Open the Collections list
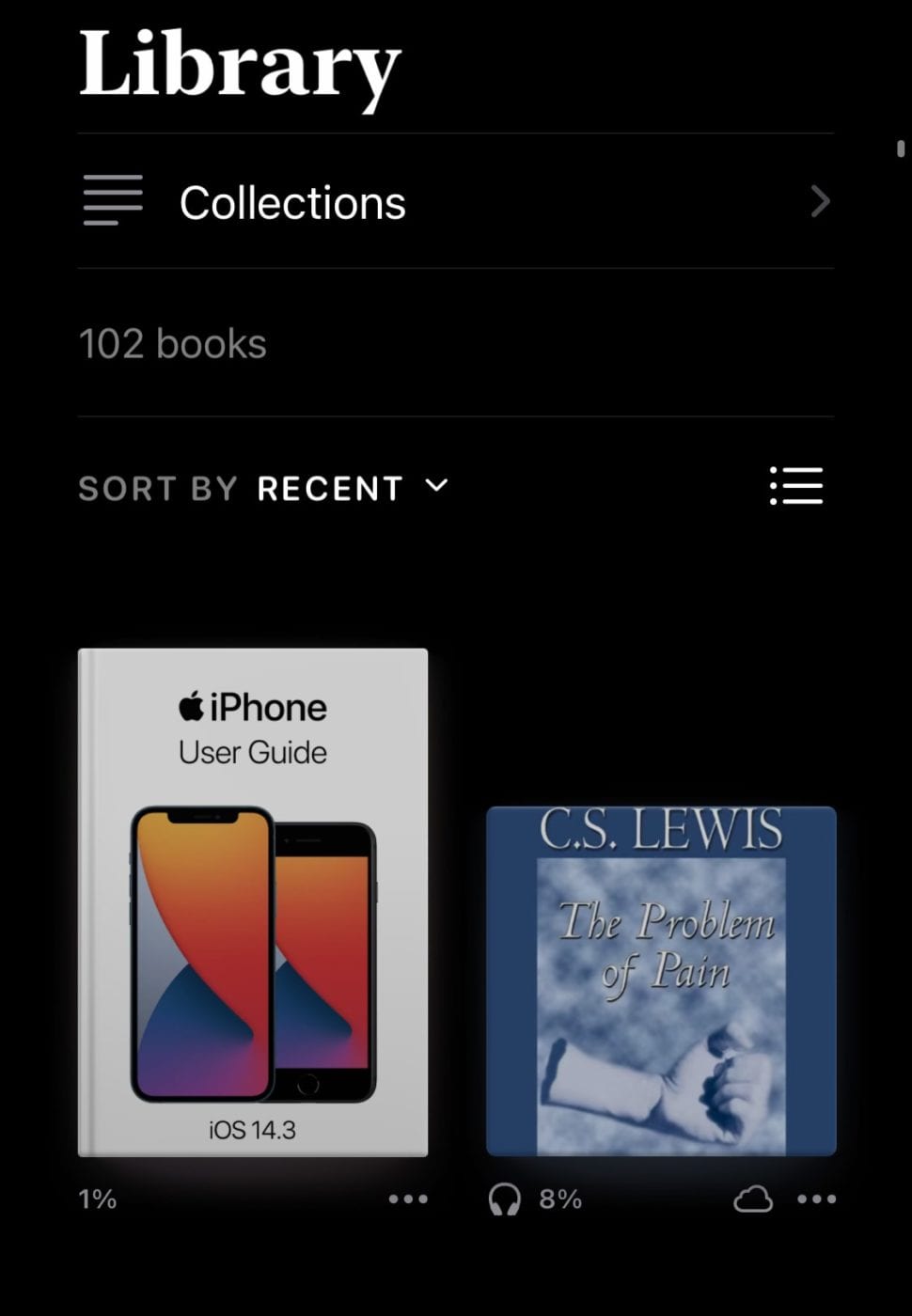912x1316 pixels. coord(455,202)
